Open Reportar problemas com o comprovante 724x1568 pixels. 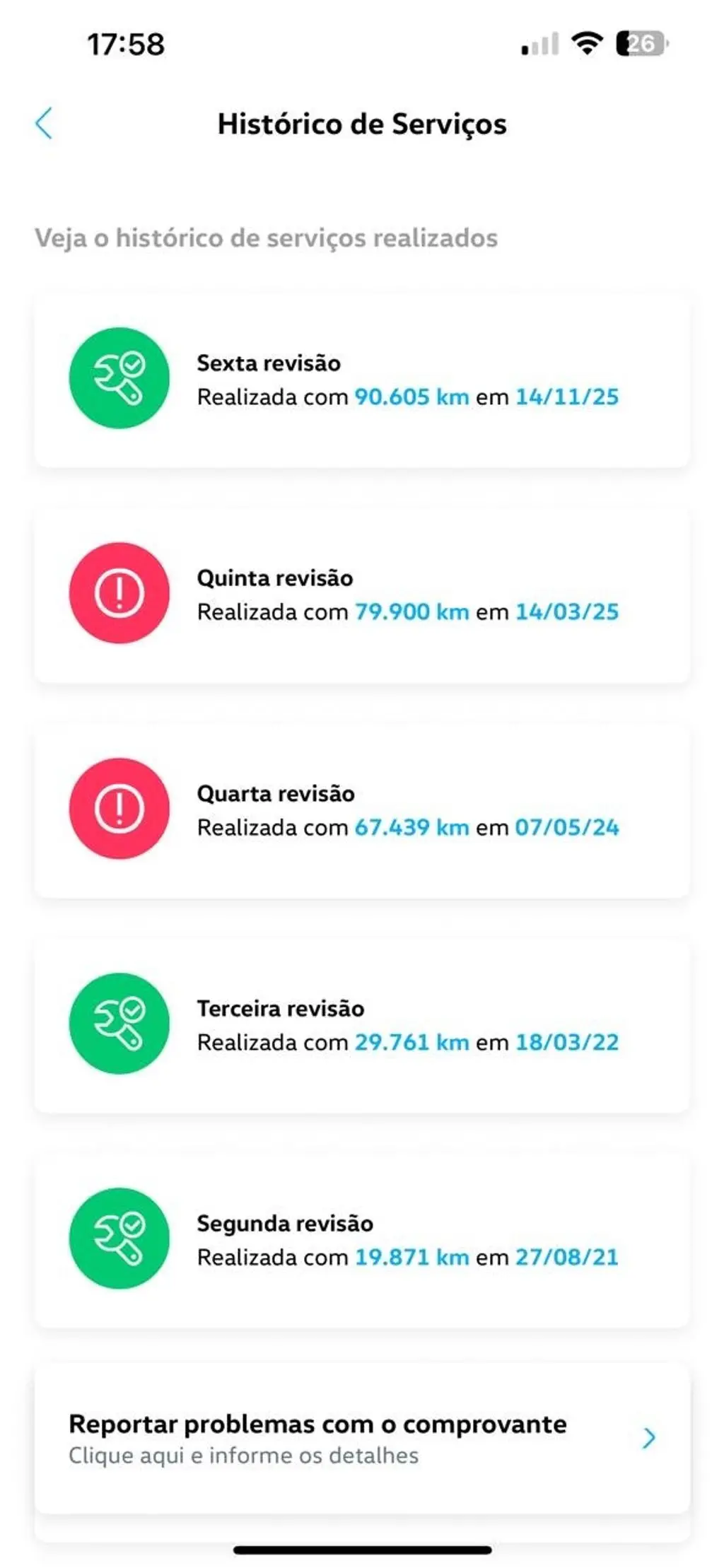(x=362, y=1438)
